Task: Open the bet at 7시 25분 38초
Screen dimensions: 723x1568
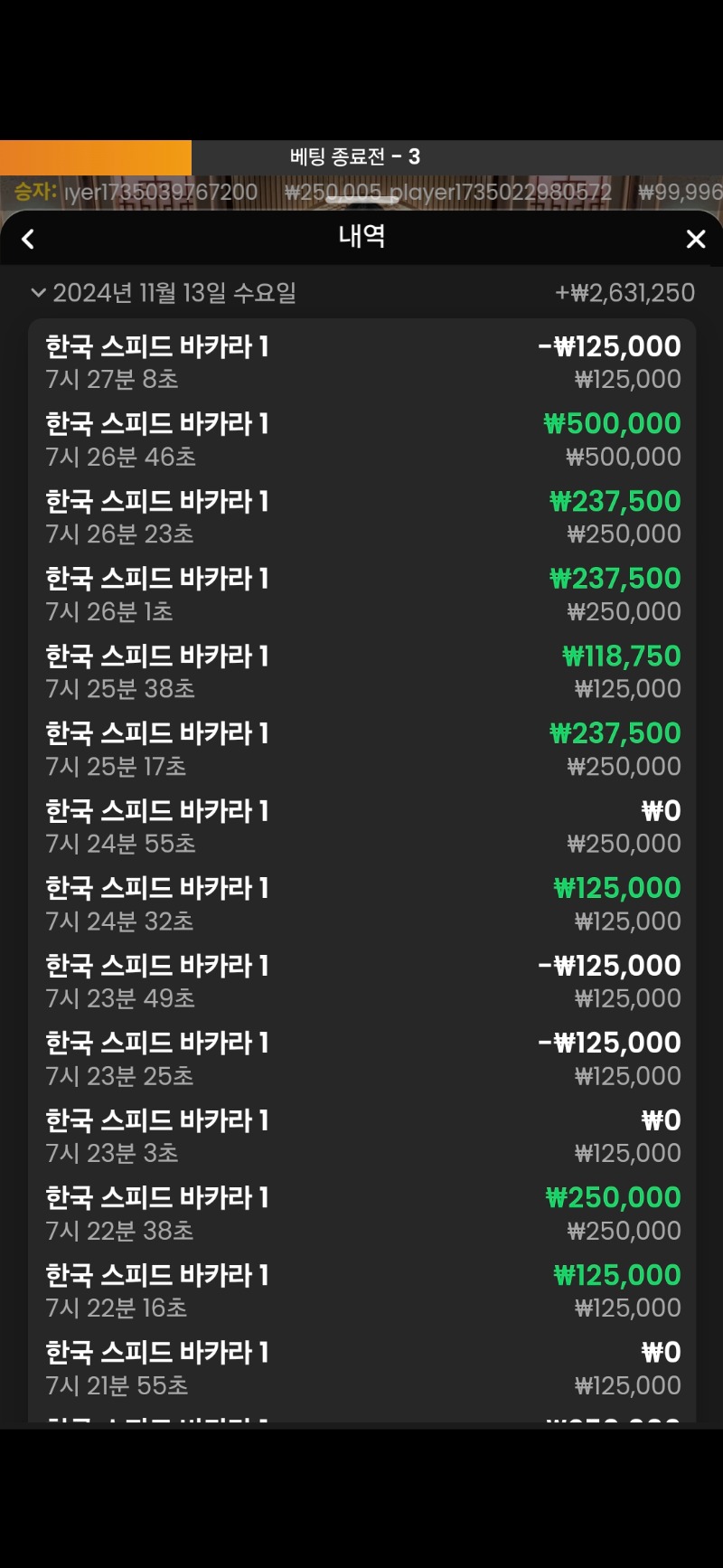Action: coord(361,672)
